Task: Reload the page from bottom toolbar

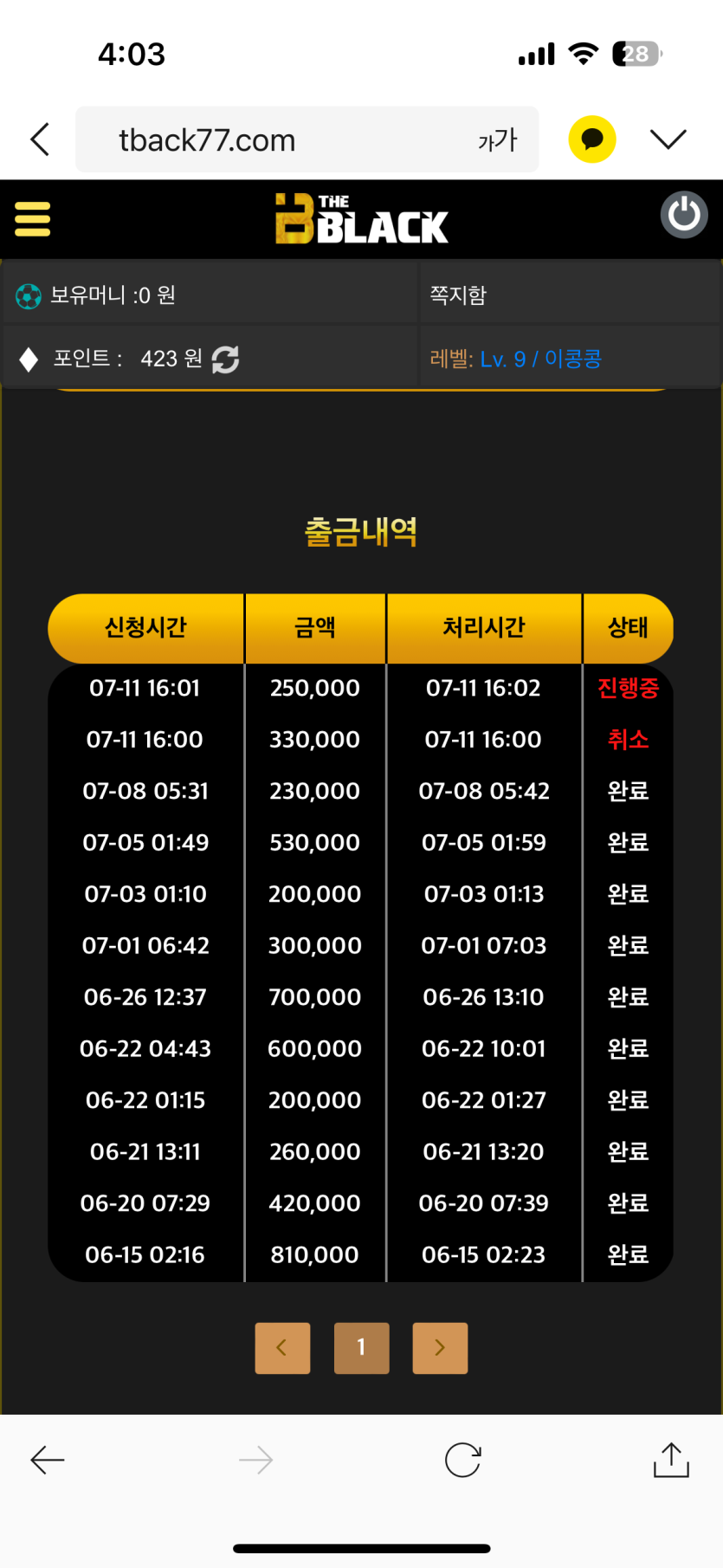Action: pyautogui.click(x=462, y=1460)
